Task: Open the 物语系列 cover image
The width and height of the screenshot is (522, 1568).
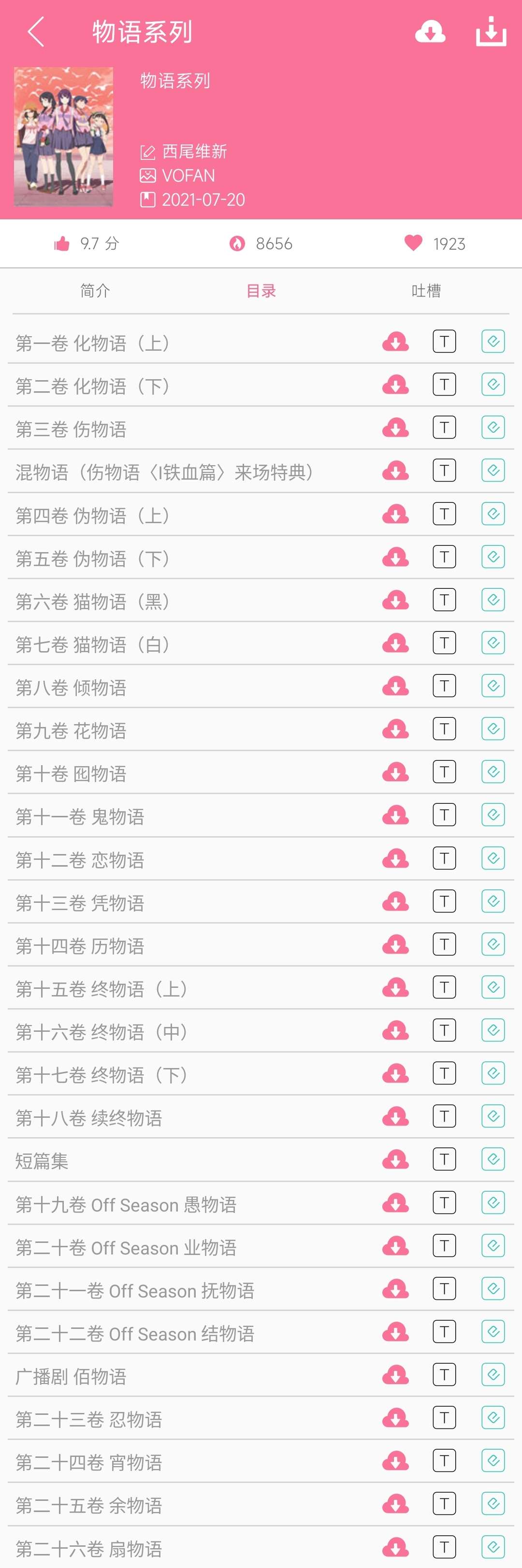Action: tap(63, 137)
